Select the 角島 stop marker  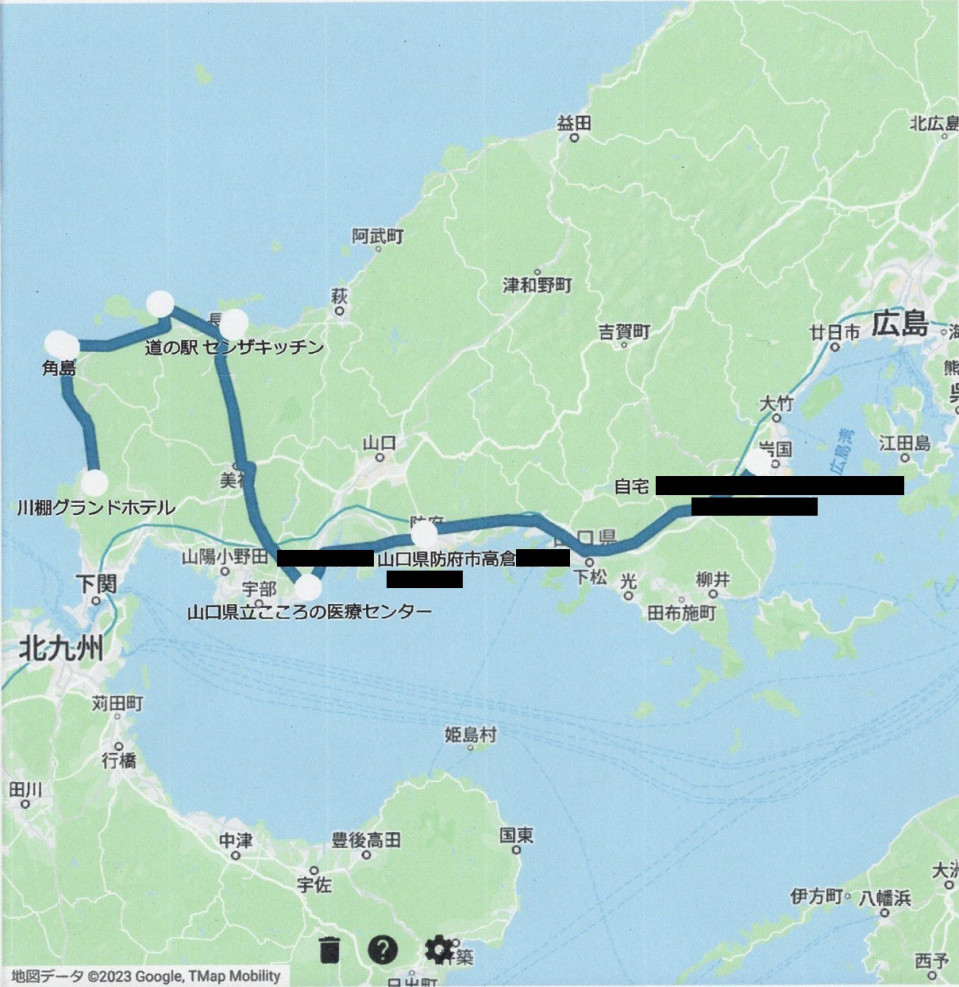[60, 345]
